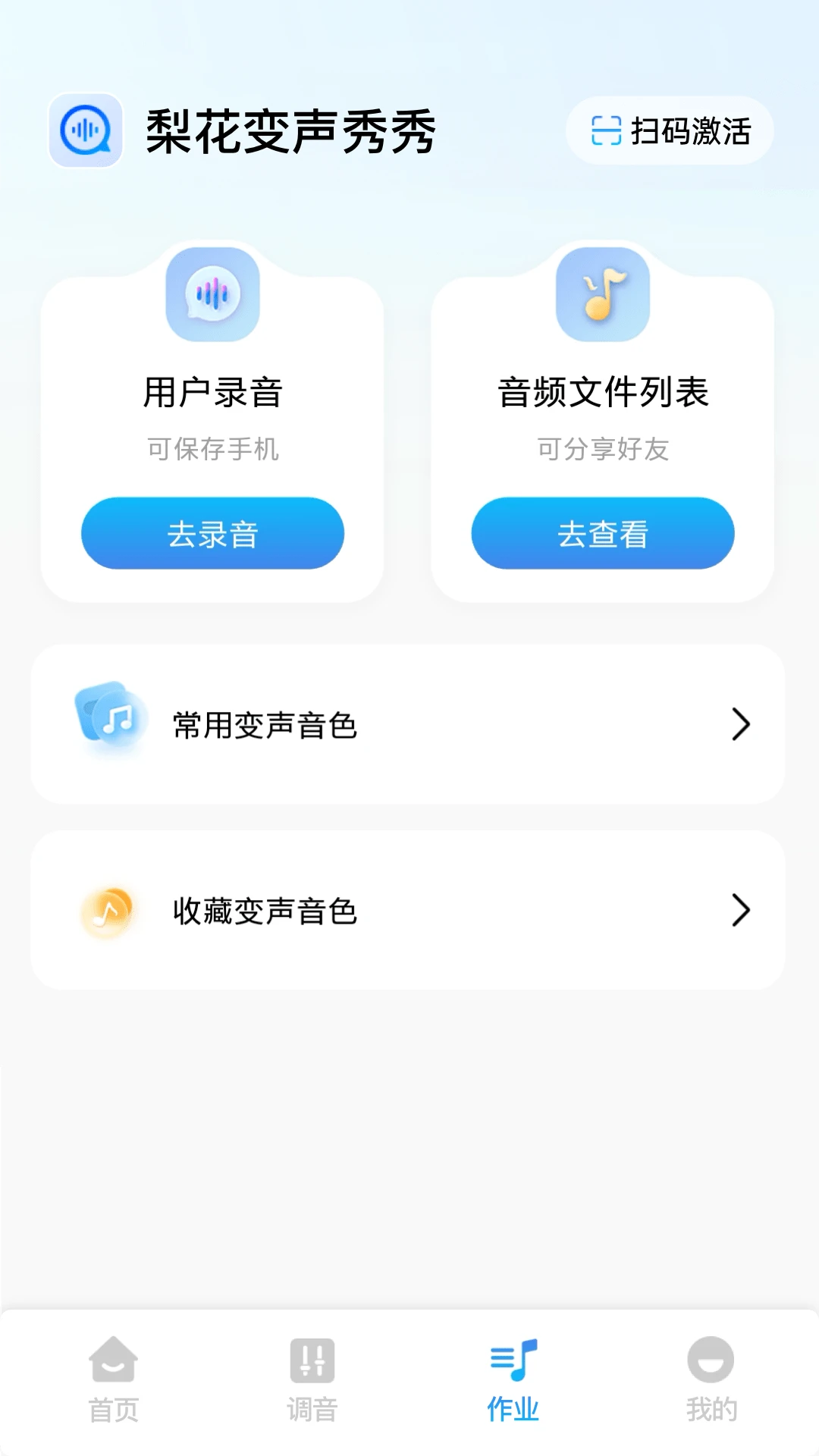Switch to the 首页 tab

pyautogui.click(x=112, y=1380)
